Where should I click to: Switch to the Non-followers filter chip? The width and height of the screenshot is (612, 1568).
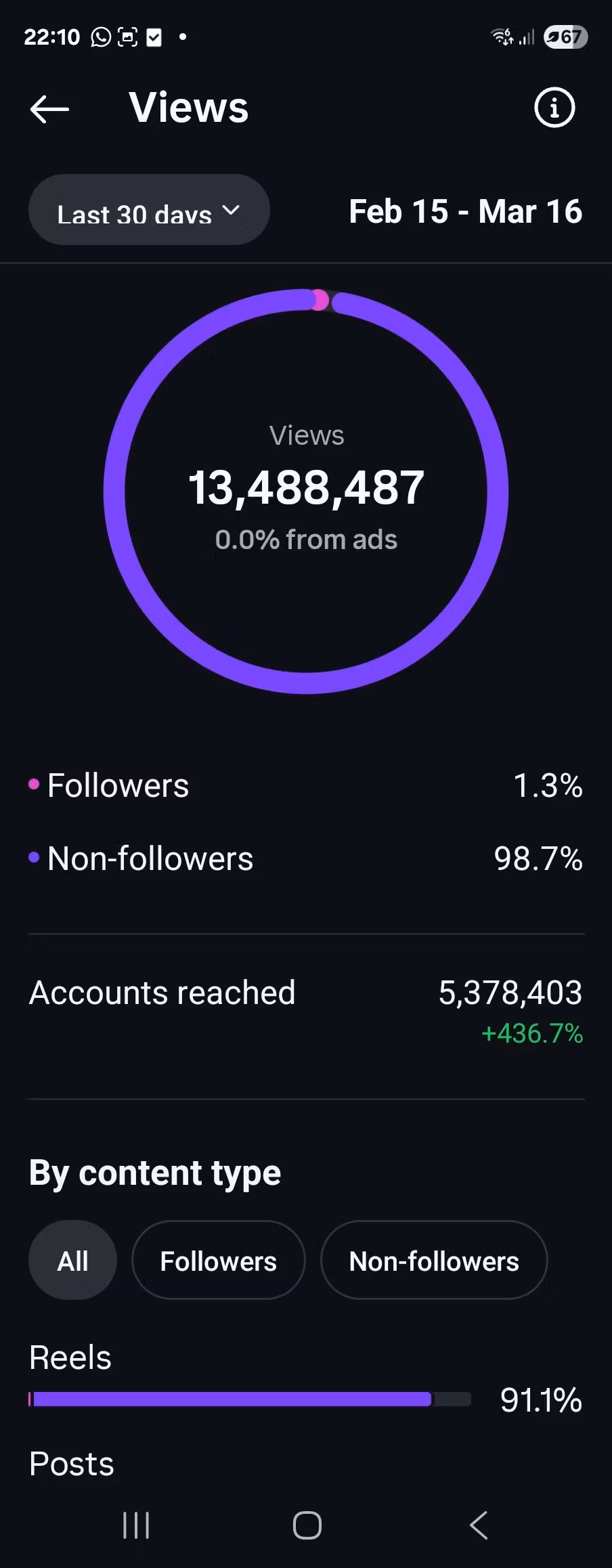point(433,1261)
